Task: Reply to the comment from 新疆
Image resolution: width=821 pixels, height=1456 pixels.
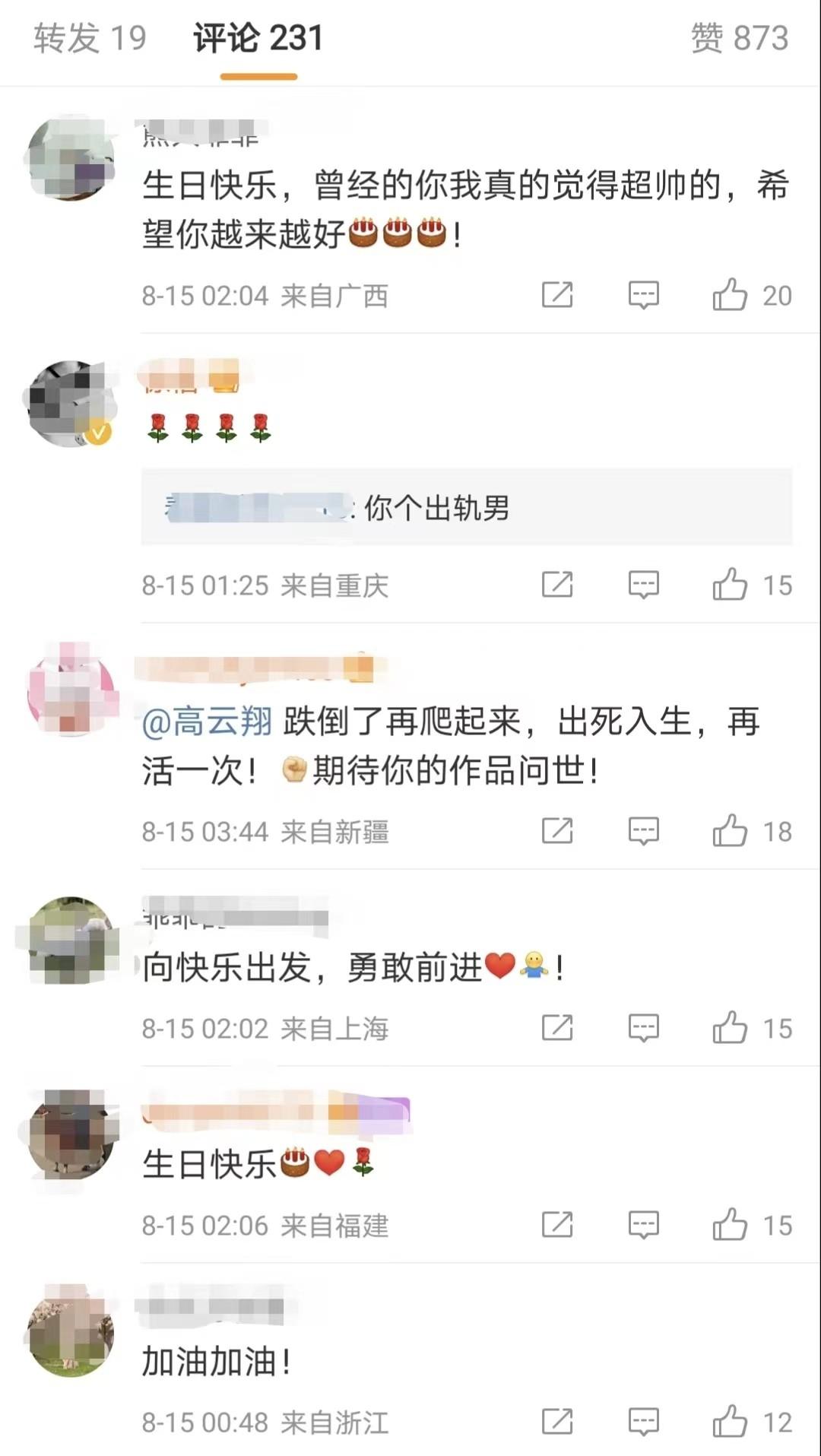Action: (643, 831)
